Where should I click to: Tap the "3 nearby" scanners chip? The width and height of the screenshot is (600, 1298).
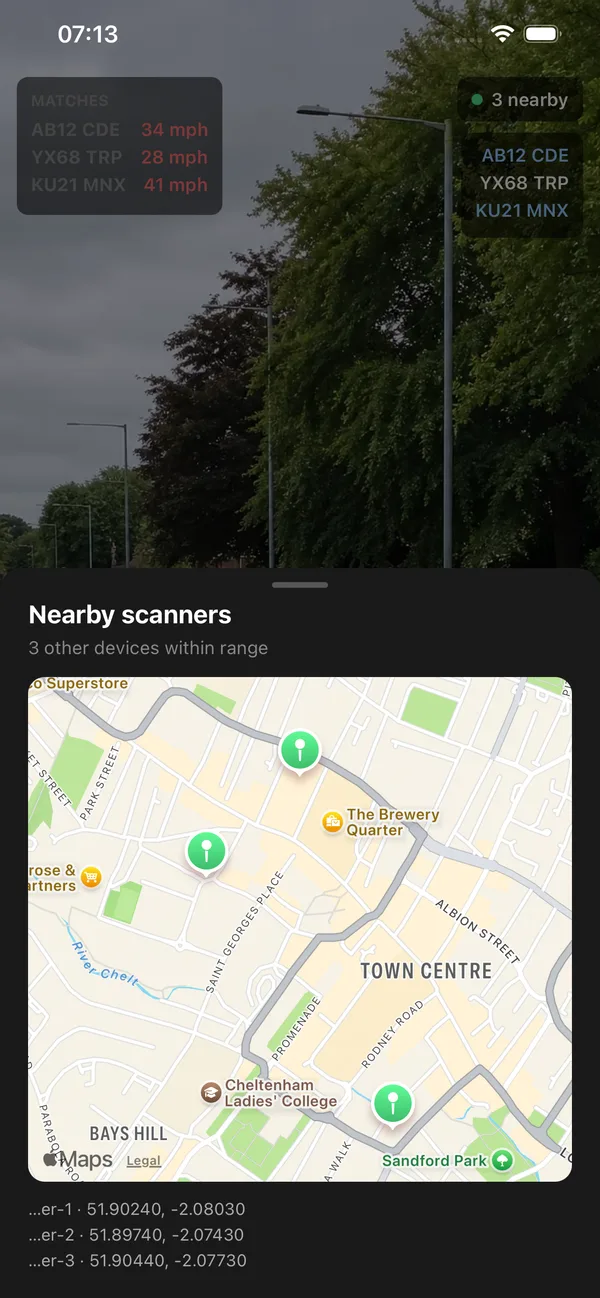pyautogui.click(x=520, y=100)
